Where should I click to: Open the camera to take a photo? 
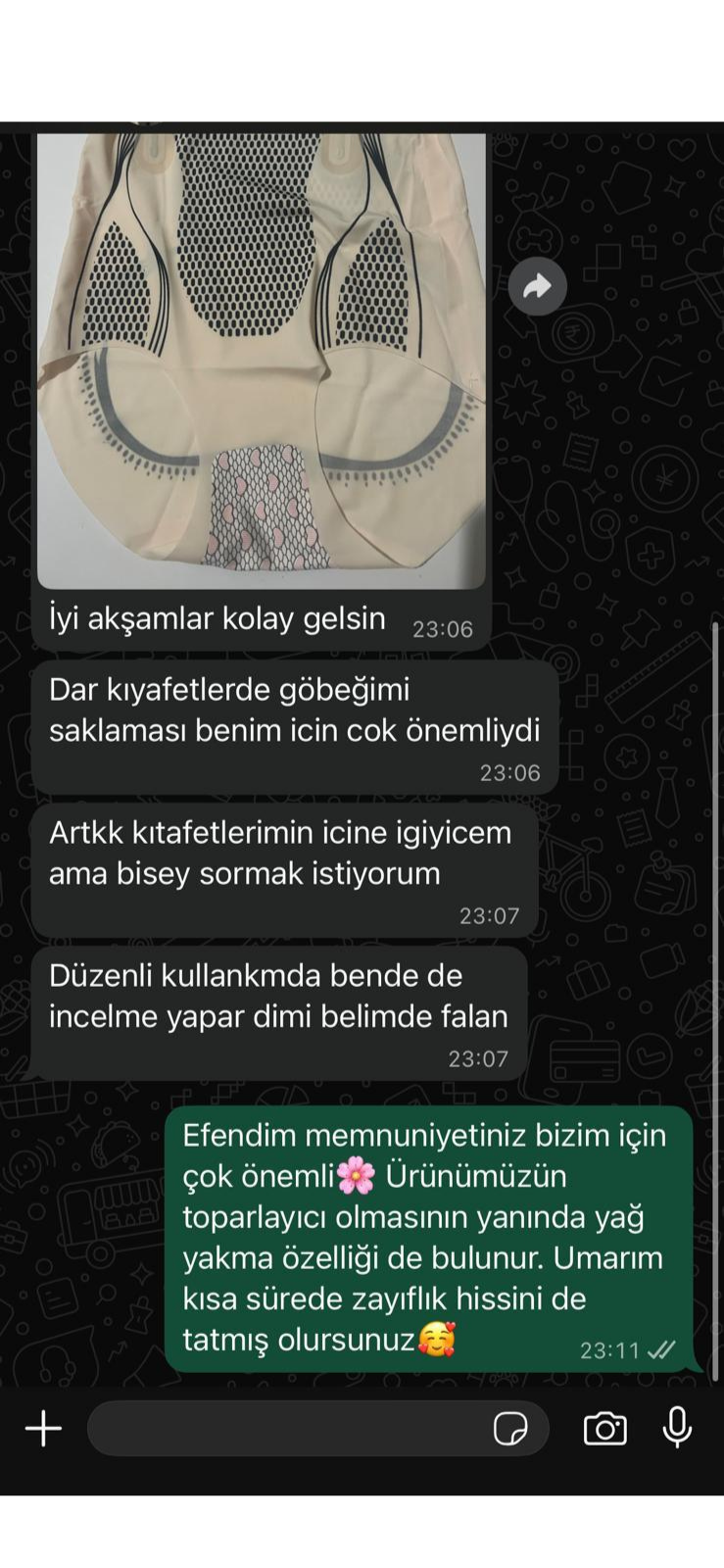tap(604, 1428)
